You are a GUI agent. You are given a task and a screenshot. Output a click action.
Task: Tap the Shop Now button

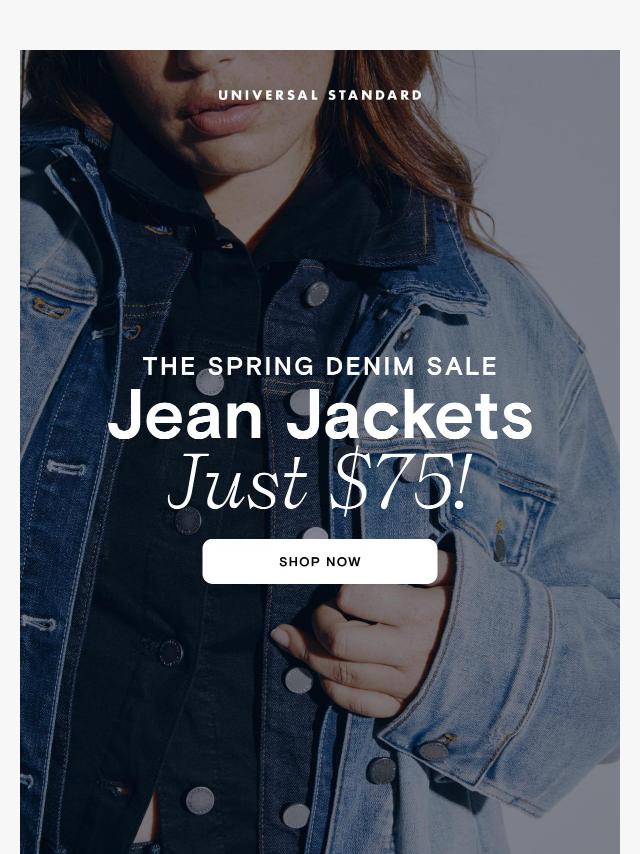(320, 561)
